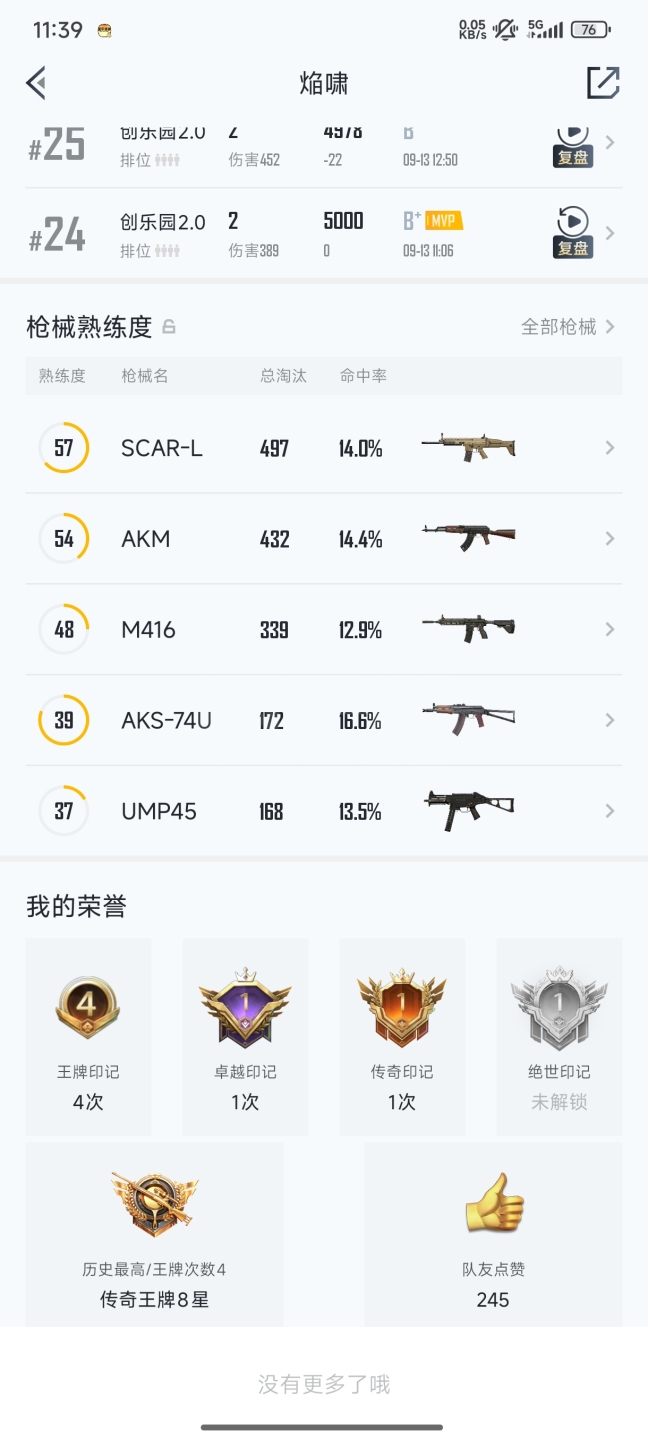Open the 队友点赞 card
The image size is (648, 1440).
tap(493, 1235)
